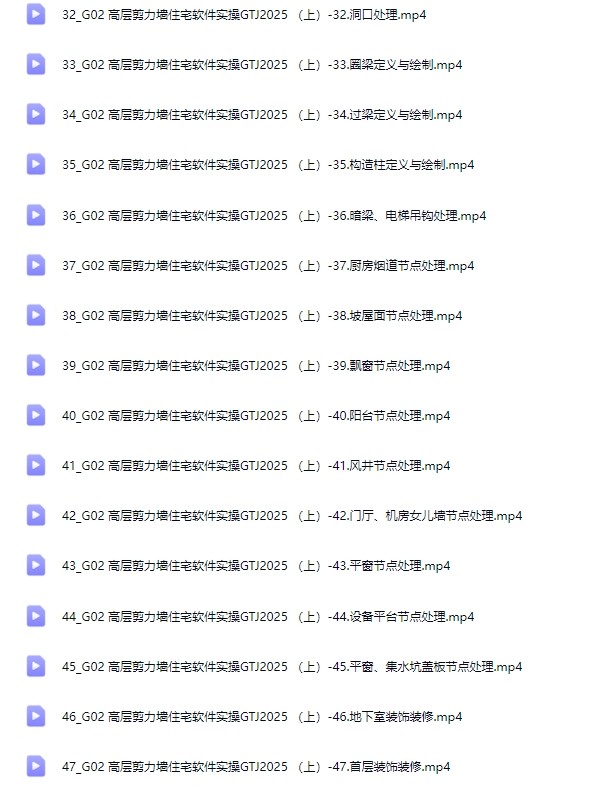The height and width of the screenshot is (788, 604).
Task: Select file 42 门厅、机房女儿墙节点处理.mp4
Action: point(290,516)
